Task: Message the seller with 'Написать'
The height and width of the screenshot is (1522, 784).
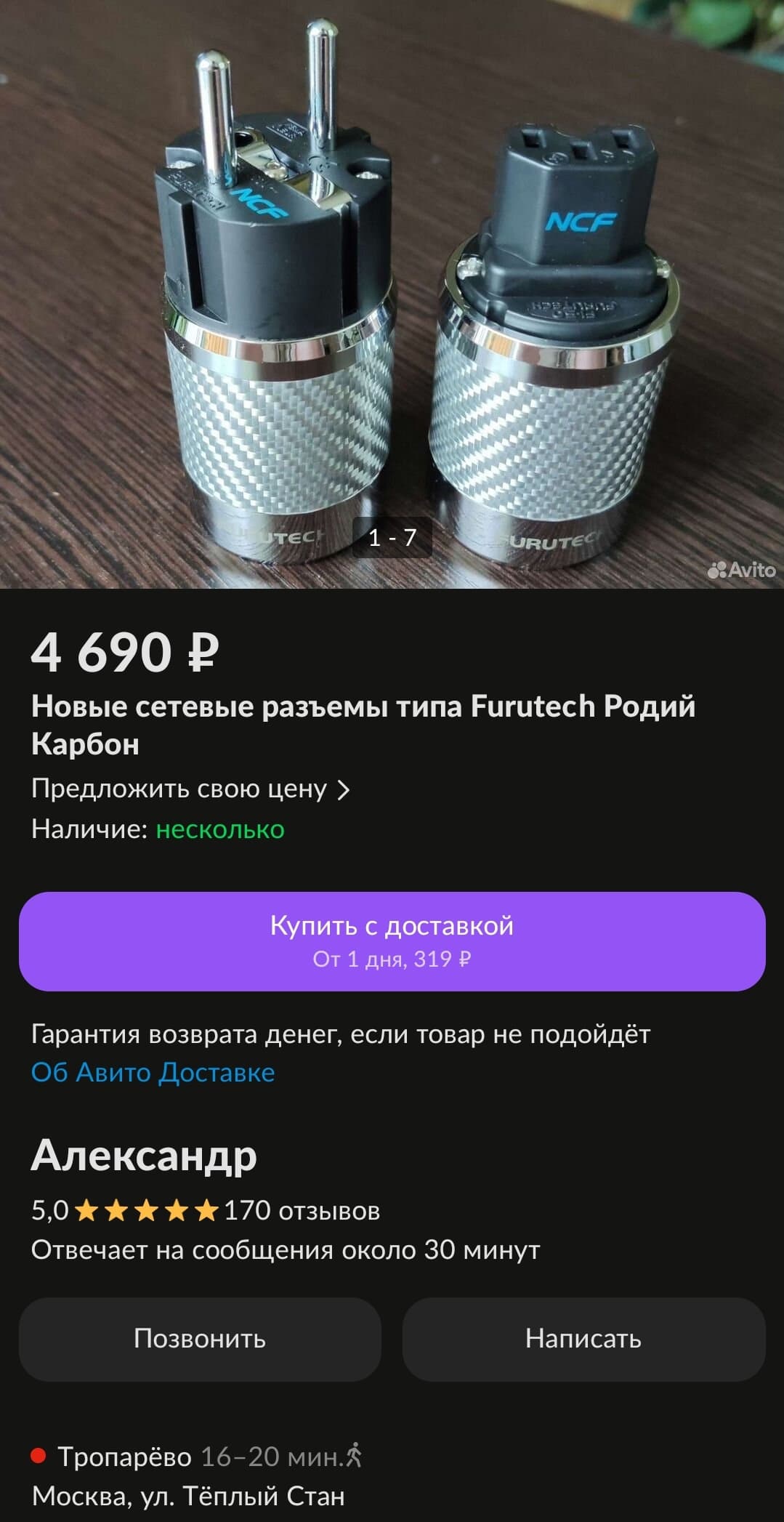Action: (x=583, y=1339)
